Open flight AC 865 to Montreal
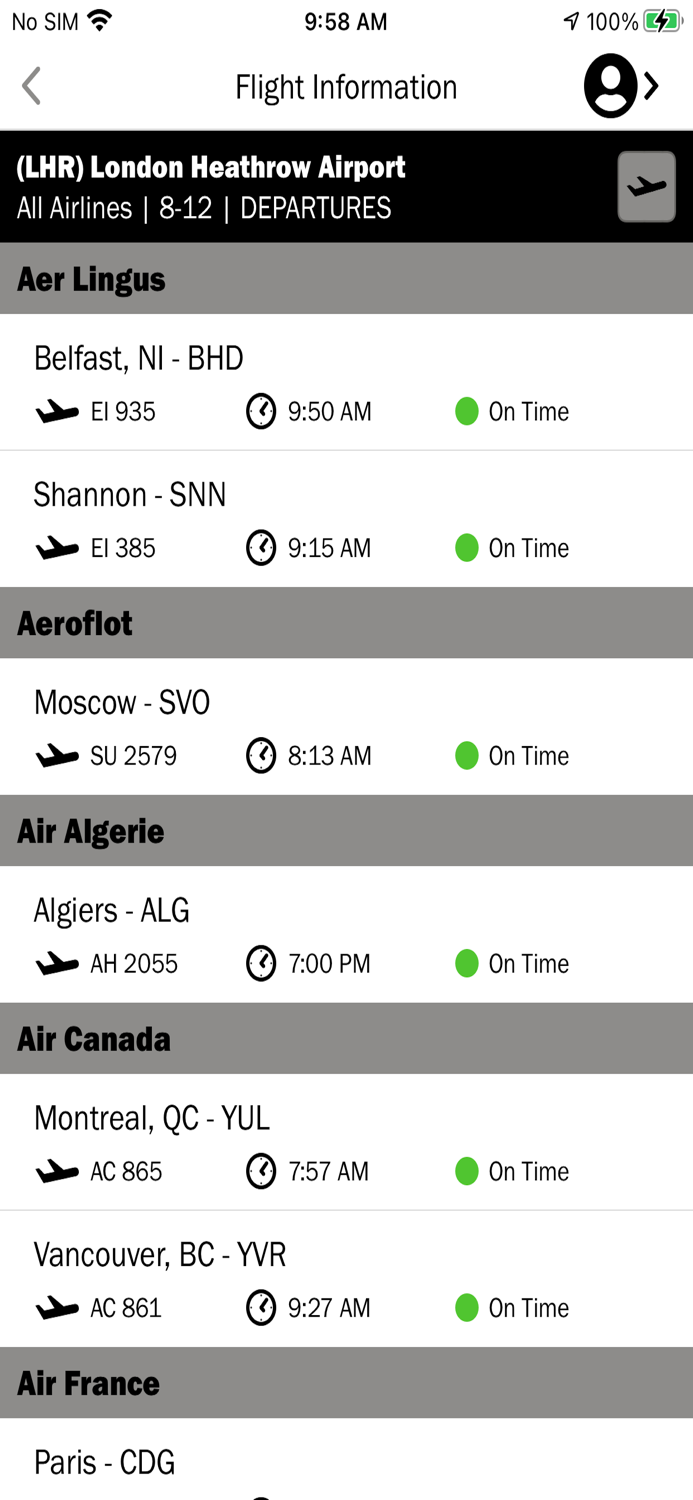Viewport: 693px width, 1500px height. (x=346, y=1143)
